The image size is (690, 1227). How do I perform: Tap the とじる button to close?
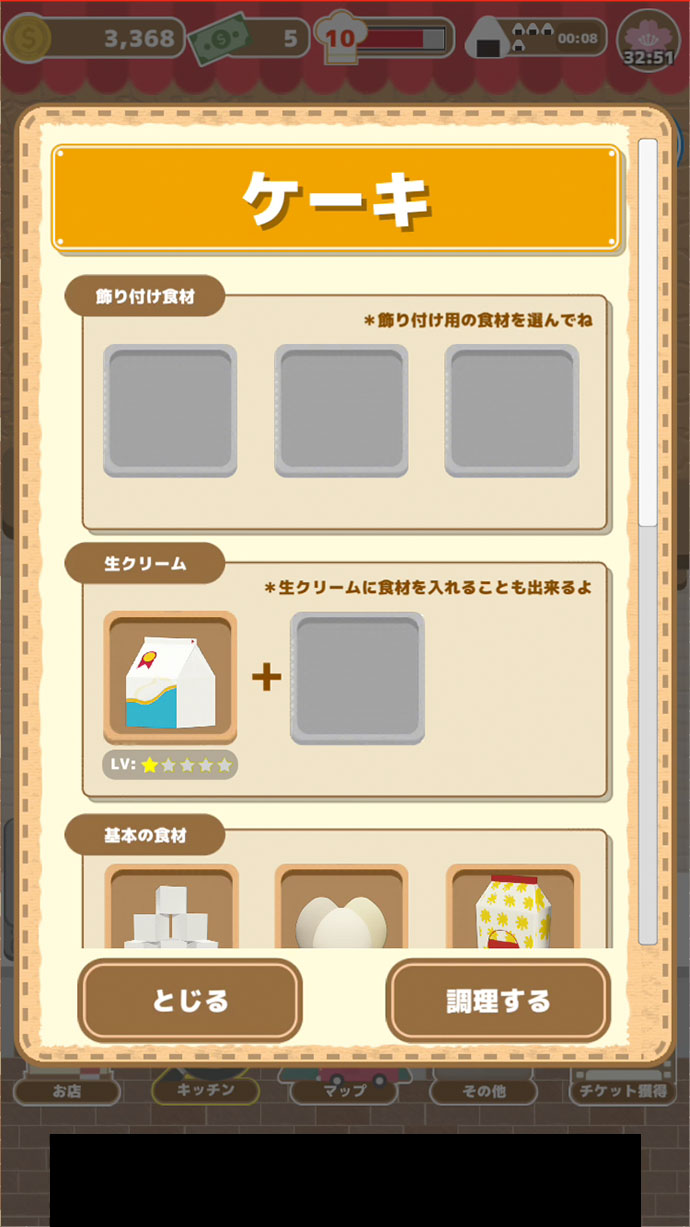(190, 1000)
